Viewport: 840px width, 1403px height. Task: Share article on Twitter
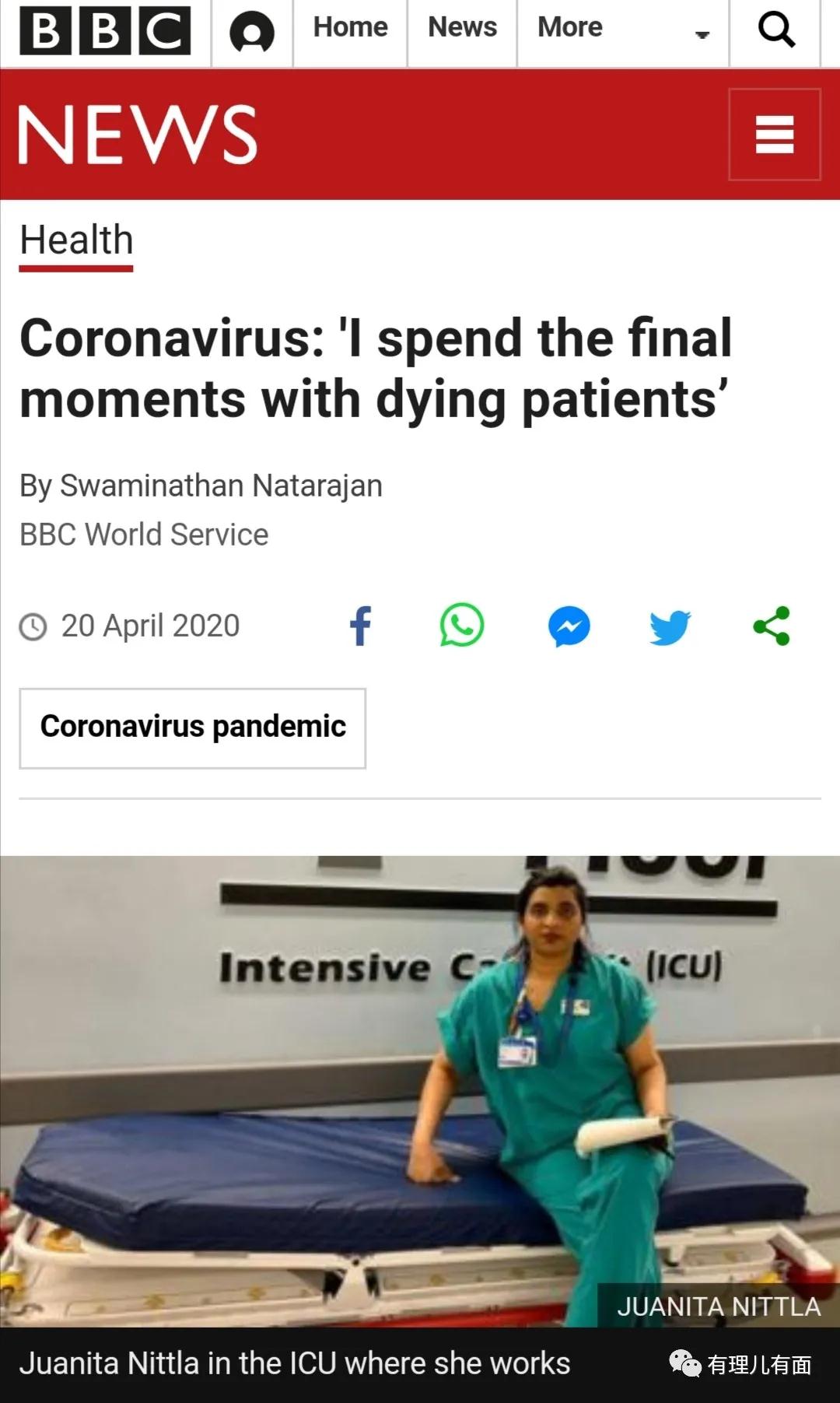pos(670,627)
